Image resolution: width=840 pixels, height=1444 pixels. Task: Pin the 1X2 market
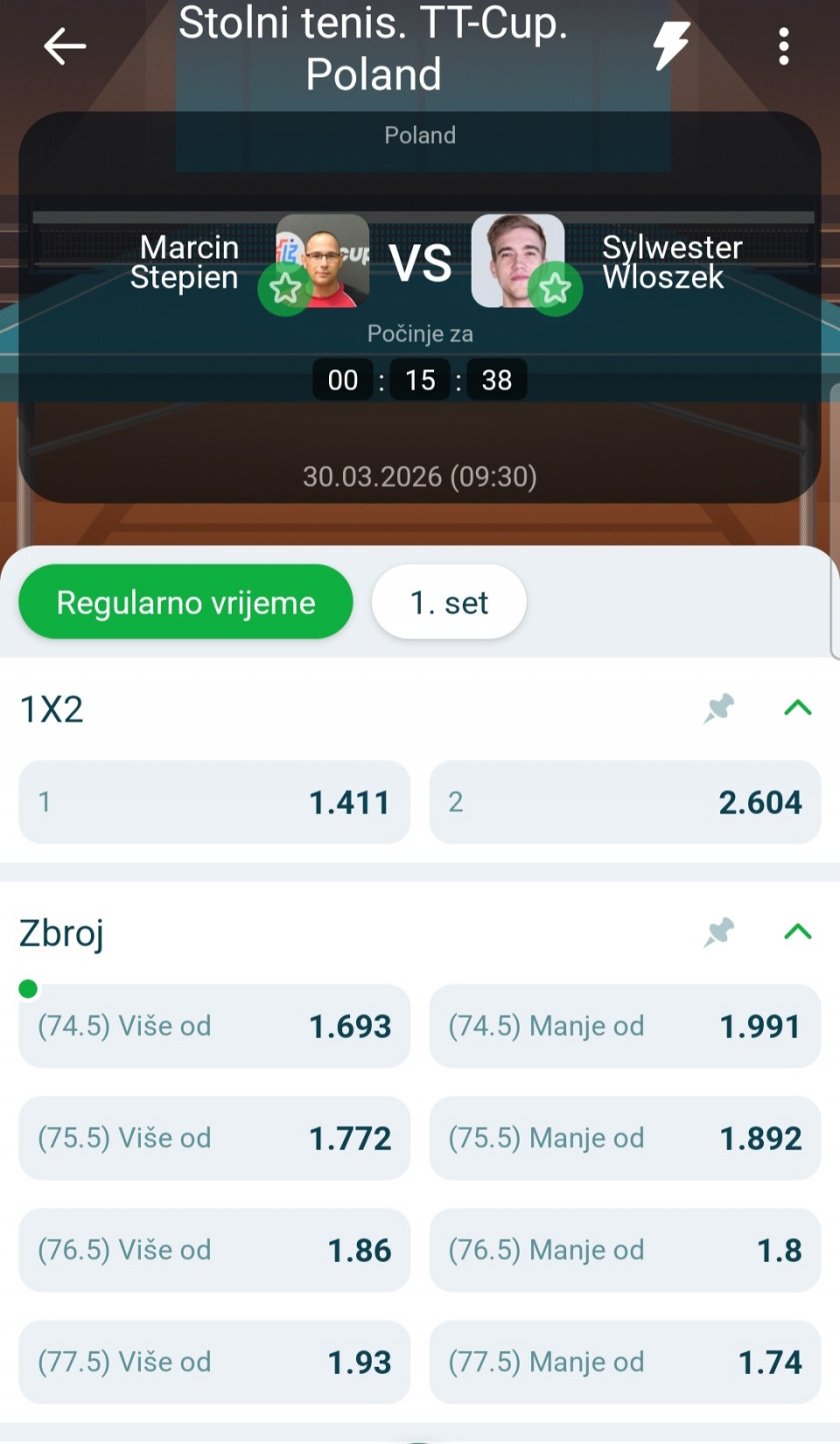pyautogui.click(x=719, y=708)
